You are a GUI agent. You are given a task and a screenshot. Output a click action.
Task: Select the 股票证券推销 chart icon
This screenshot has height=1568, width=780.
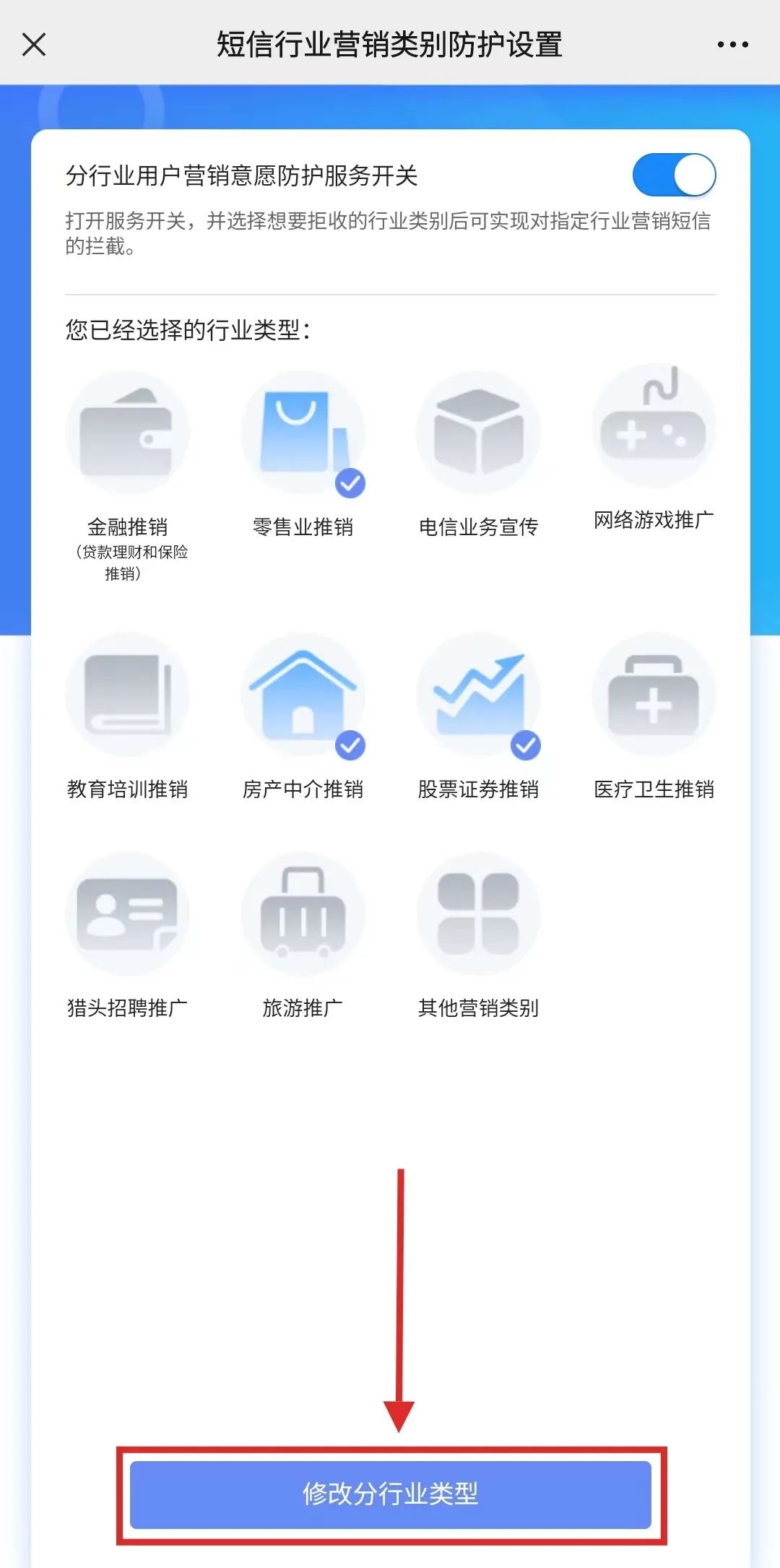click(479, 695)
